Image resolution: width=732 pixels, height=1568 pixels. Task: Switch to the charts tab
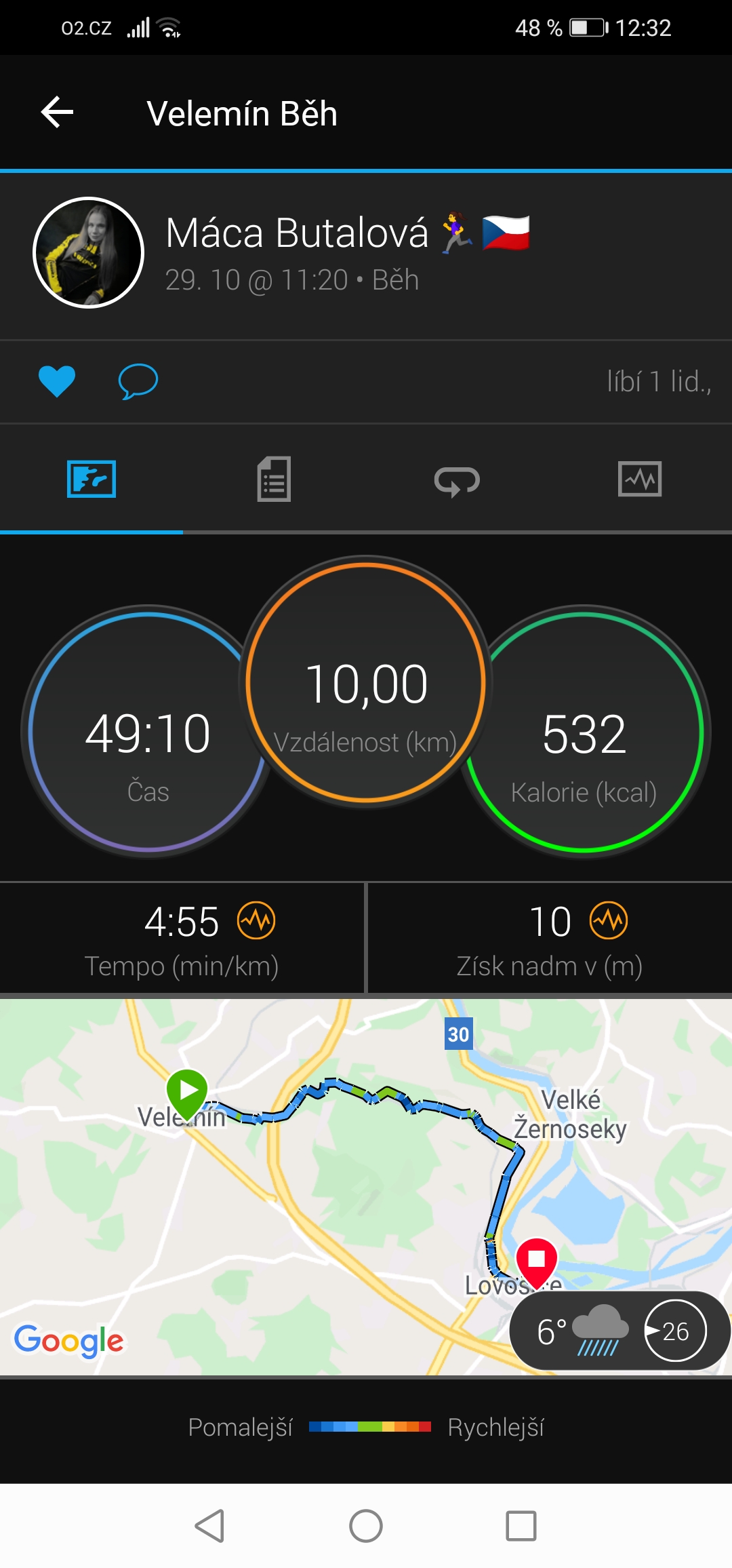pos(640,479)
